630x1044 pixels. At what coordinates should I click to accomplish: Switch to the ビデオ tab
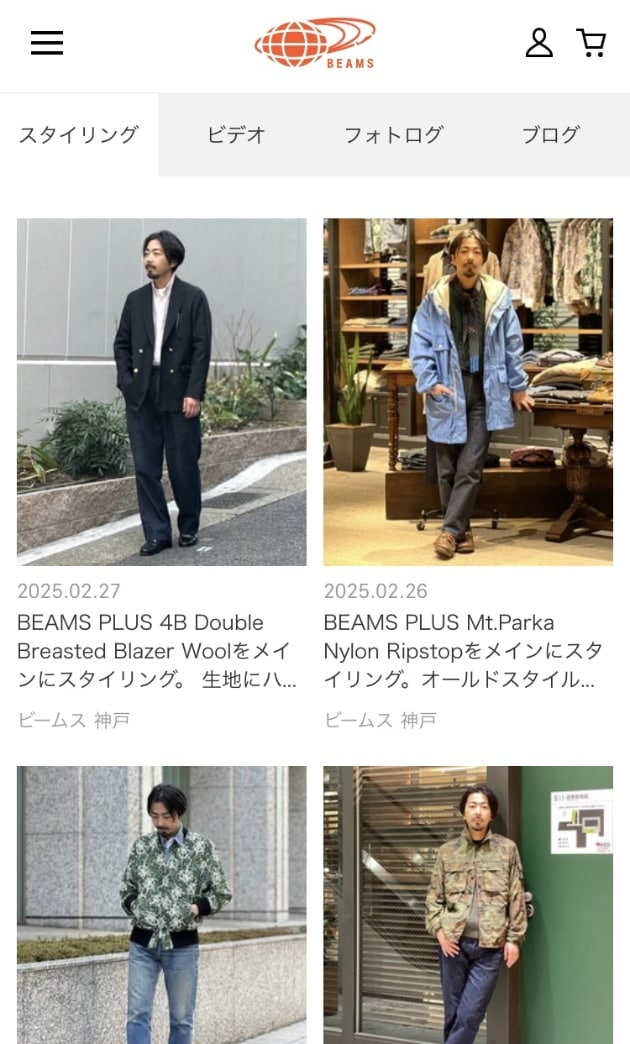click(236, 134)
